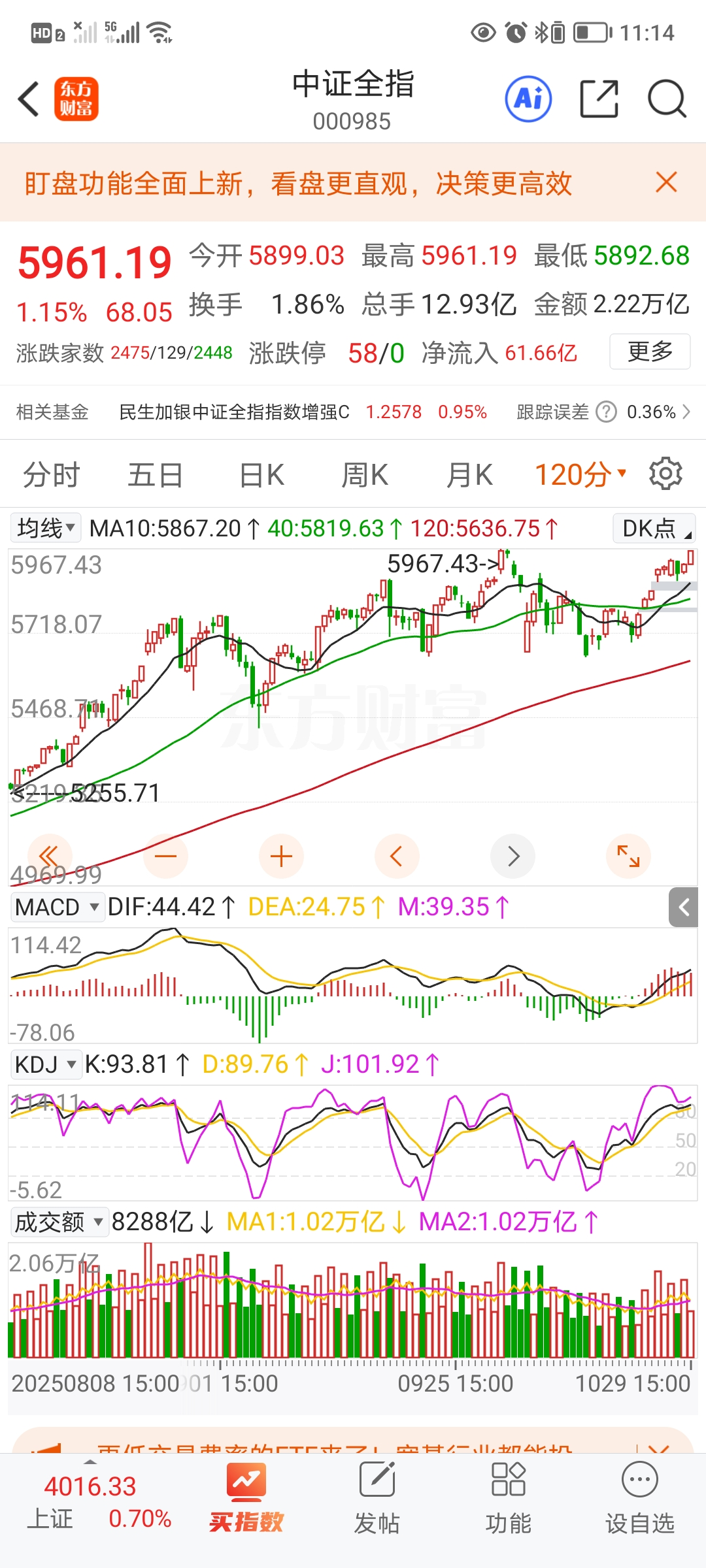The height and width of the screenshot is (1568, 706).
Task: Open the search magnifier
Action: 666,99
